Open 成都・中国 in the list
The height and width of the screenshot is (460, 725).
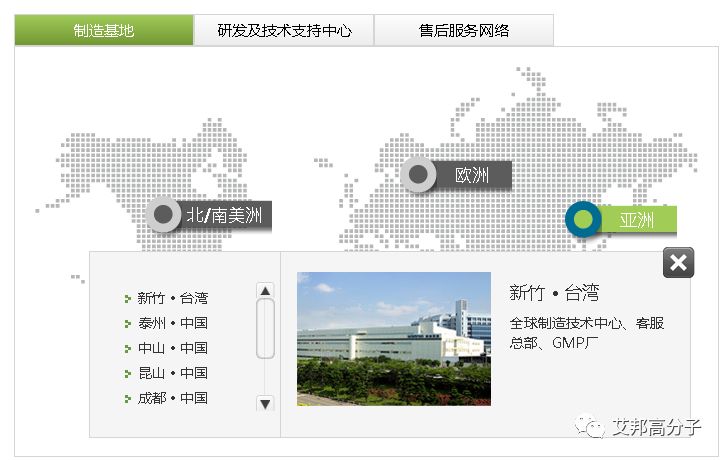[172, 398]
